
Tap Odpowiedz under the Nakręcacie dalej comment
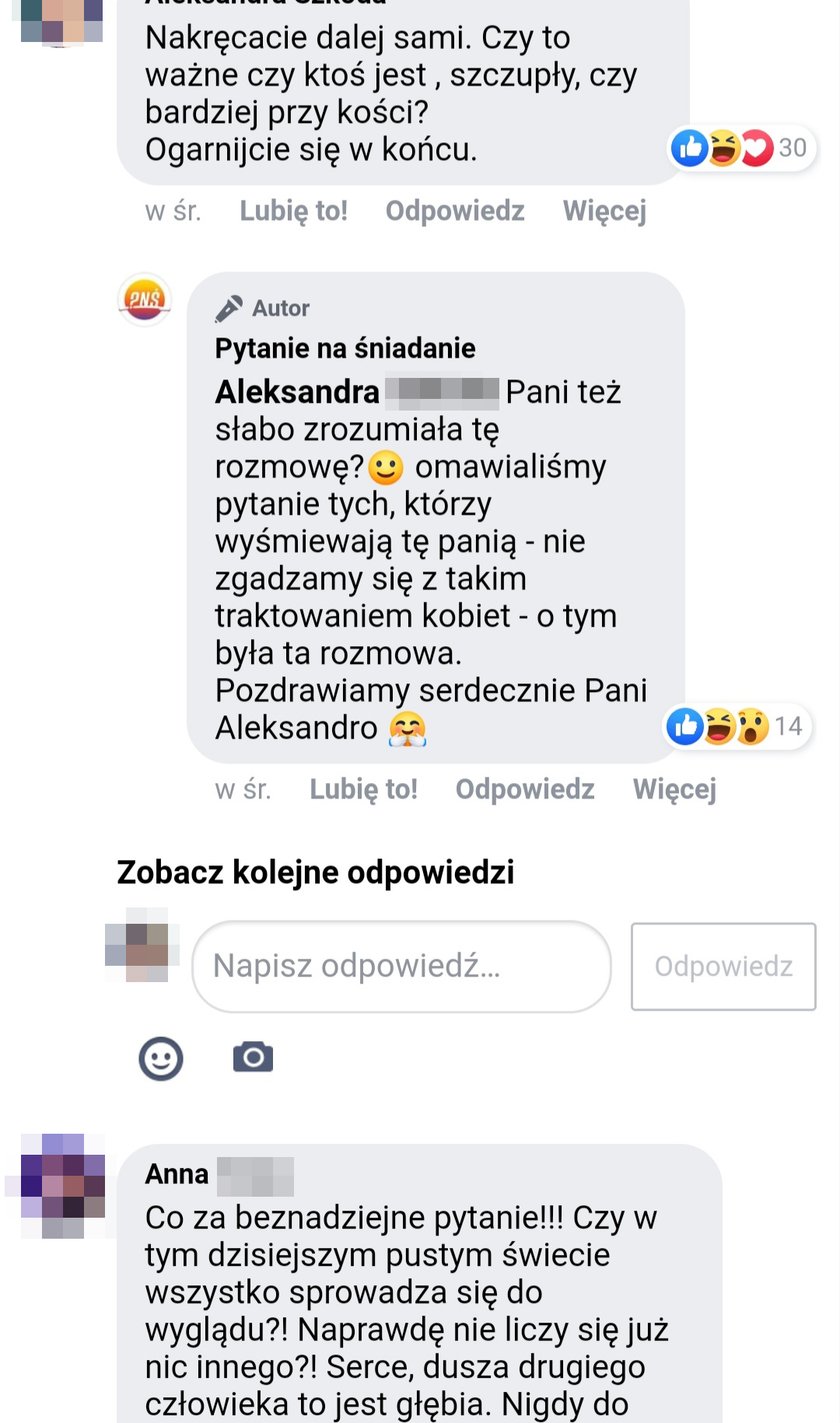[x=455, y=211]
